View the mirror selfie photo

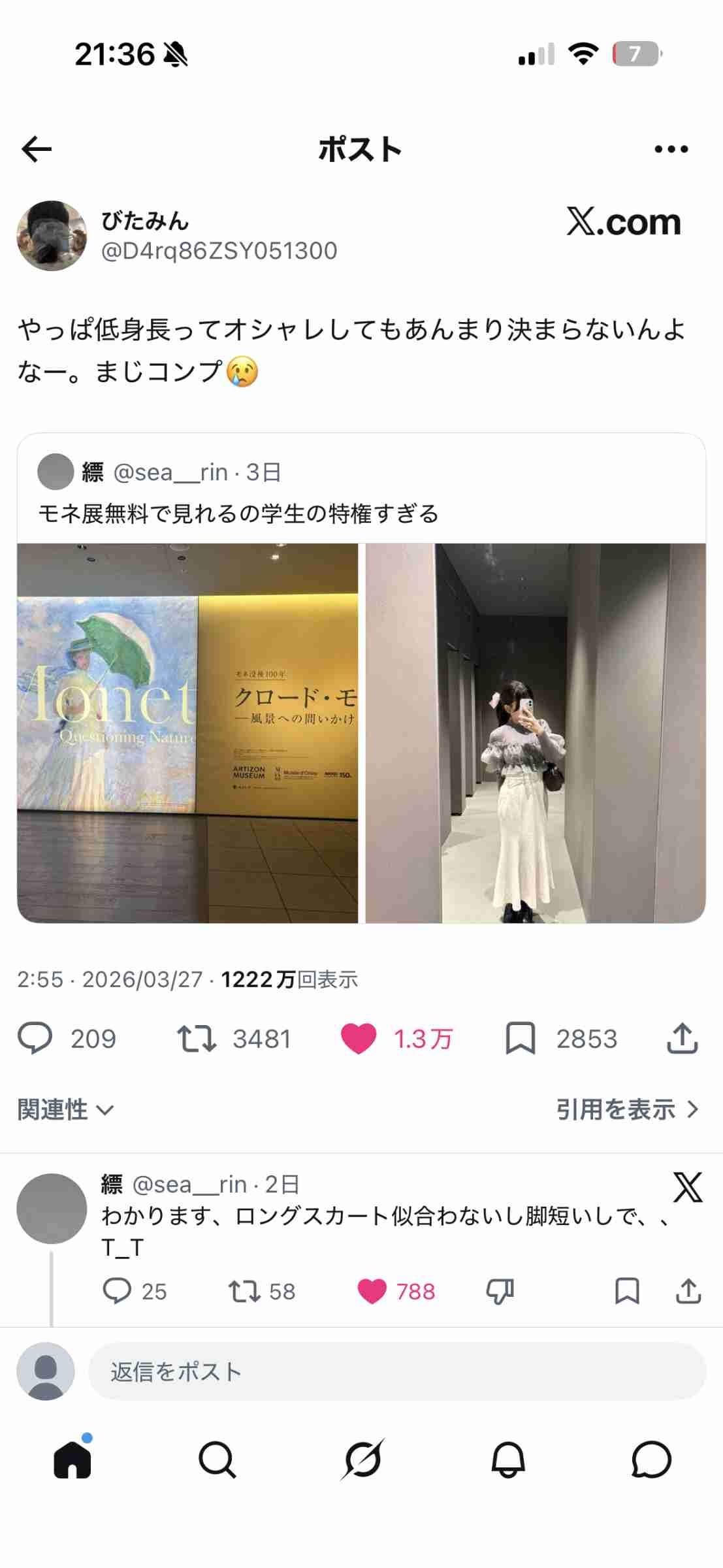(535, 732)
